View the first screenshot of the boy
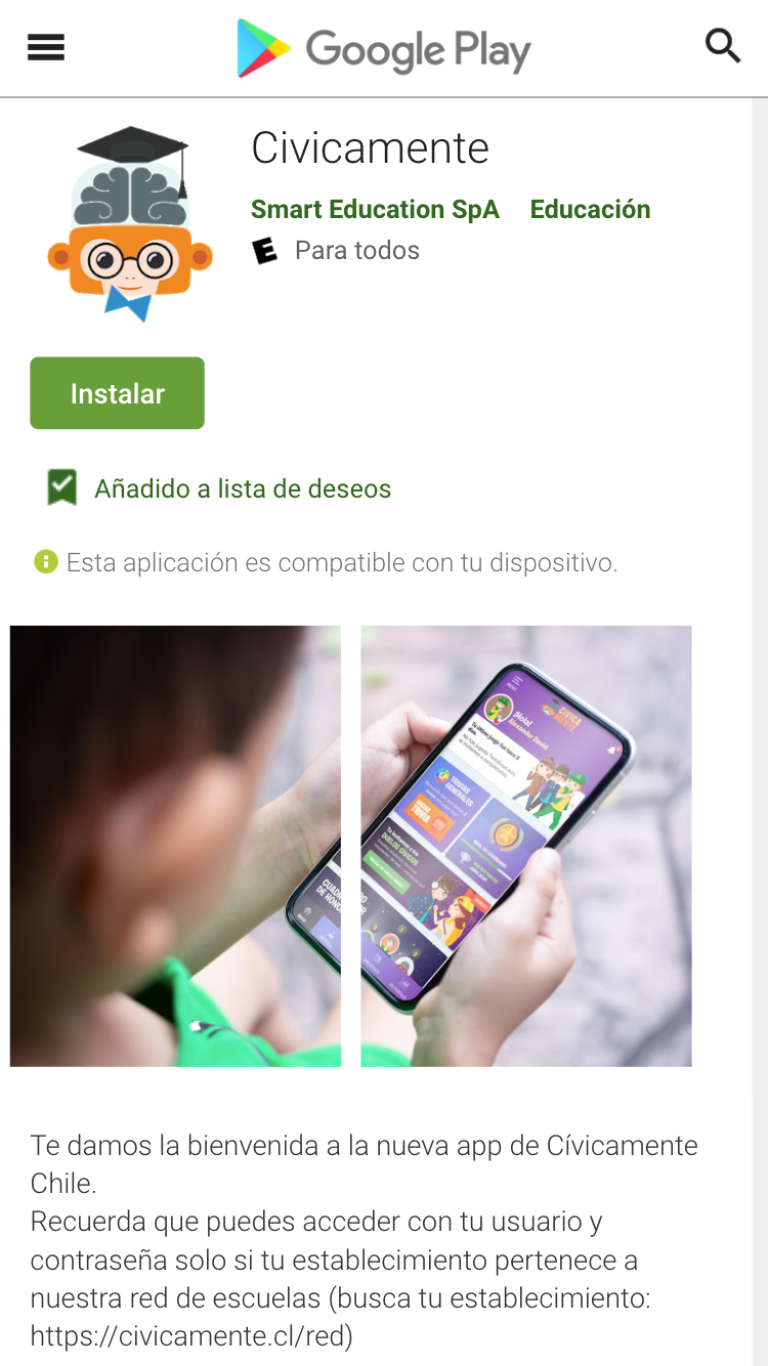 coord(175,846)
